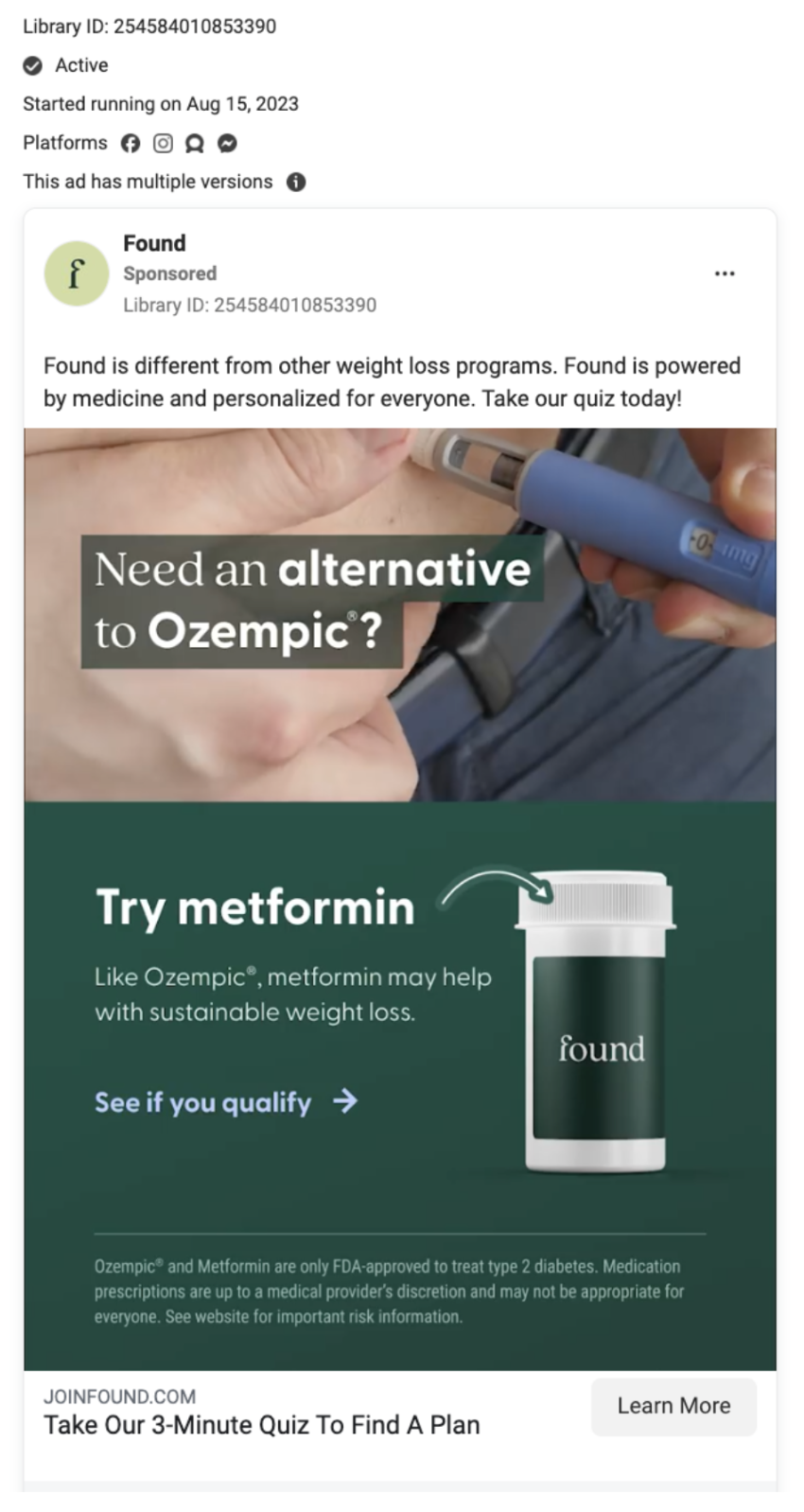Open the Found metformin ad image
Image resolution: width=804 pixels, height=1512 pixels.
click(x=400, y=899)
